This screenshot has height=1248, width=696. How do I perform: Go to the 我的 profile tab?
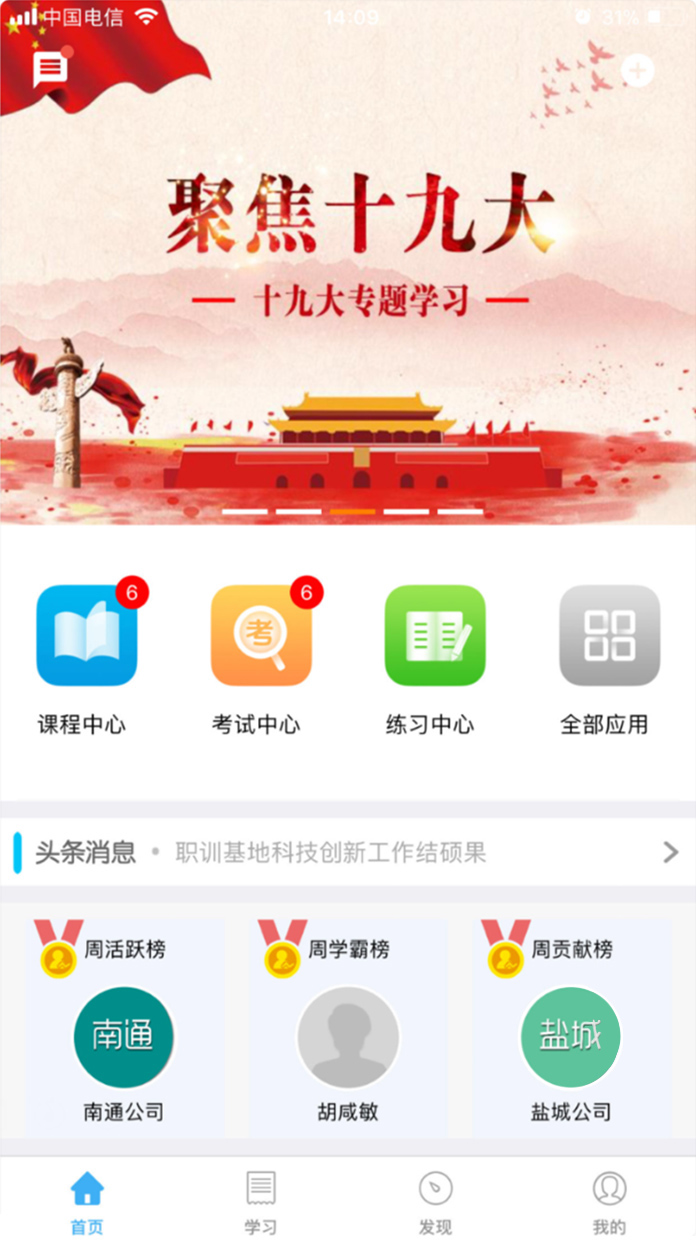tap(609, 1202)
